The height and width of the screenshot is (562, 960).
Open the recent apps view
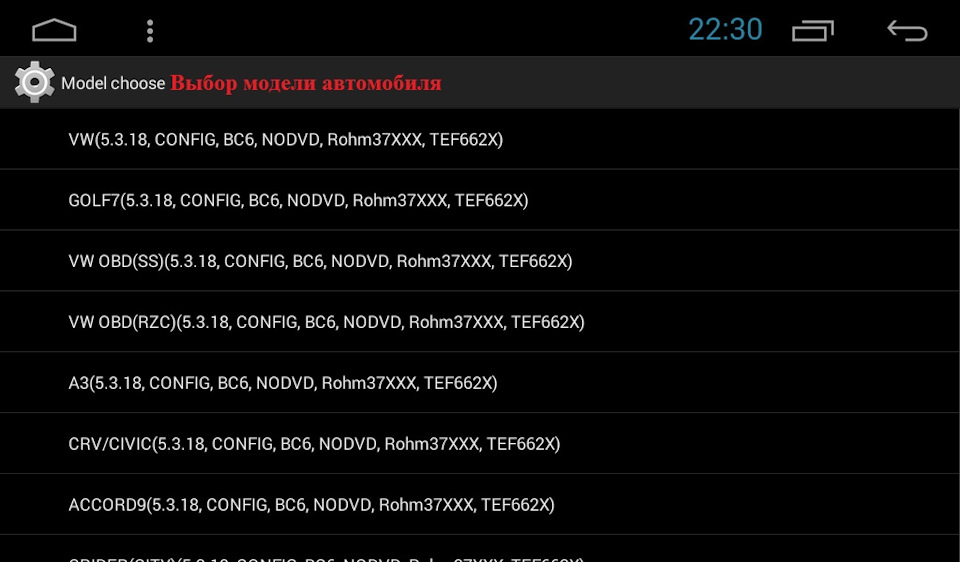pos(812,31)
